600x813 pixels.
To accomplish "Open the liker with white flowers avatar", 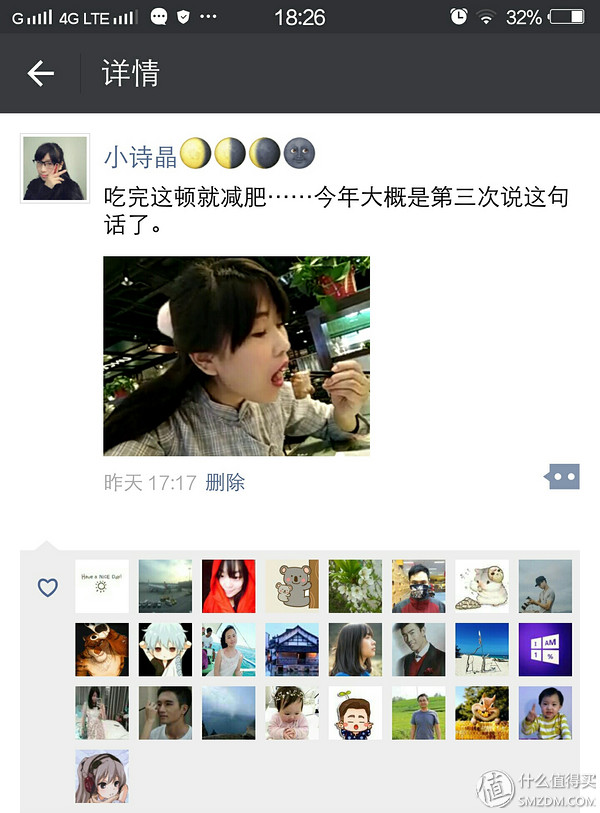I will 355,586.
